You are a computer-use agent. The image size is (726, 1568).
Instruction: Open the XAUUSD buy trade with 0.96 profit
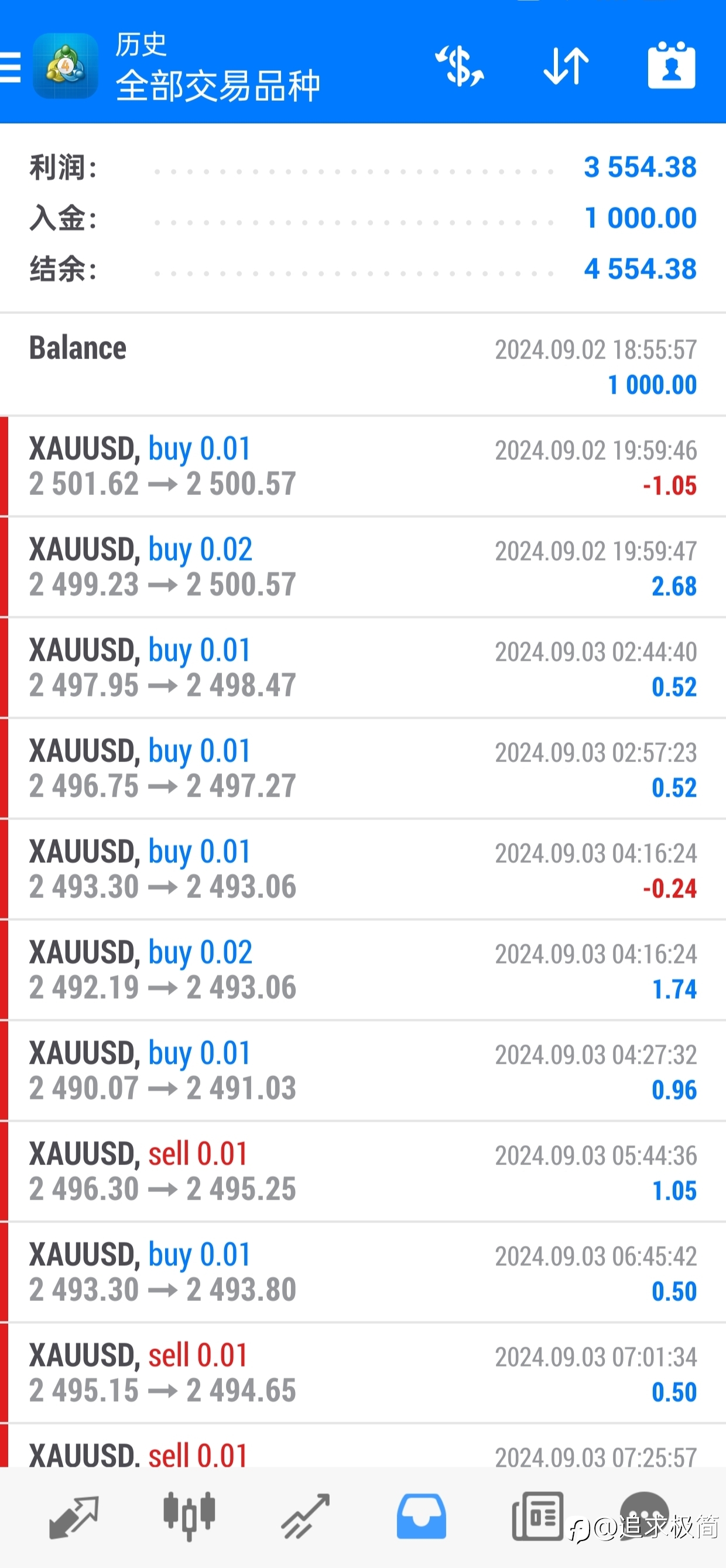tap(362, 1071)
